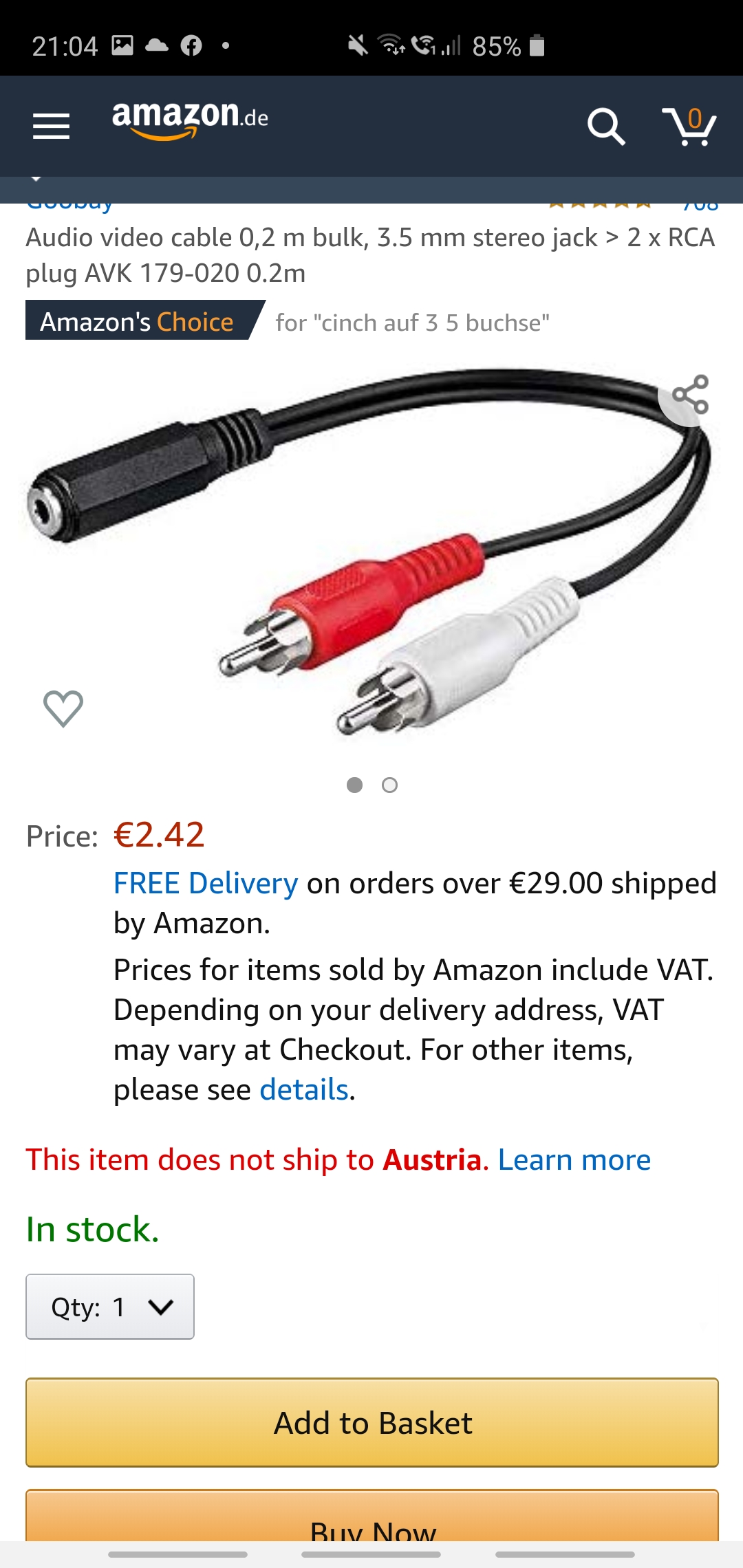Open the shopping basket
This screenshot has height=1568, width=743.
tap(689, 127)
